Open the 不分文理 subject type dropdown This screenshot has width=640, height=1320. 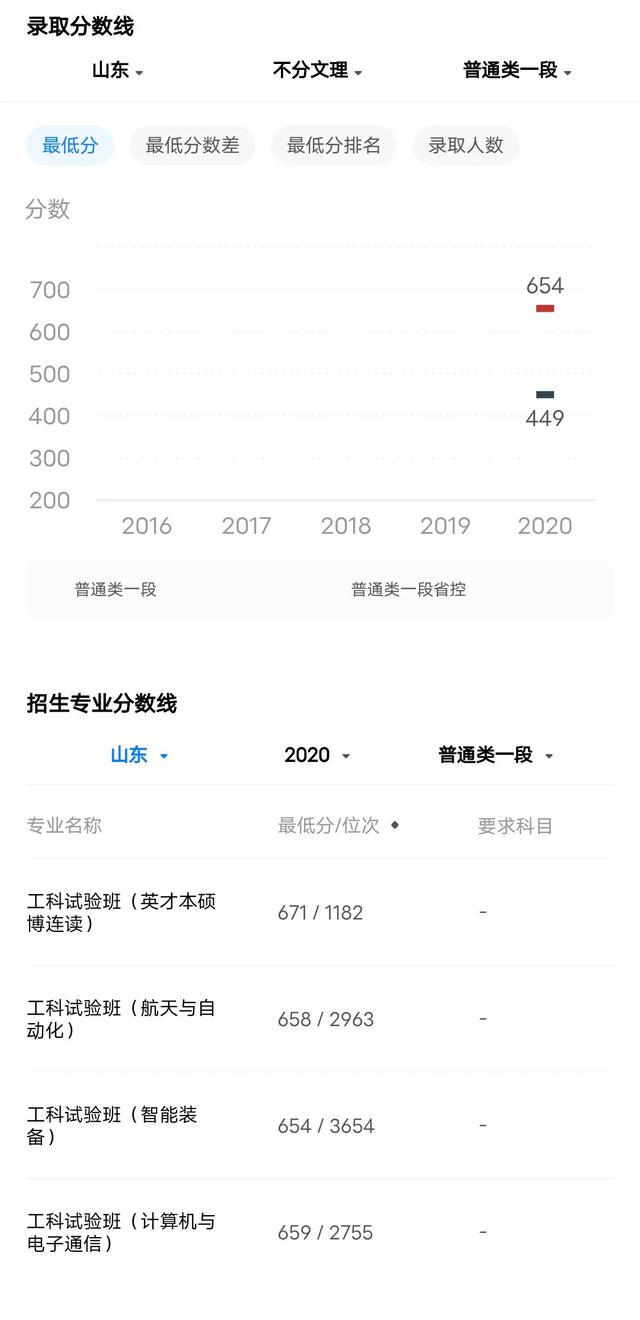tap(317, 70)
